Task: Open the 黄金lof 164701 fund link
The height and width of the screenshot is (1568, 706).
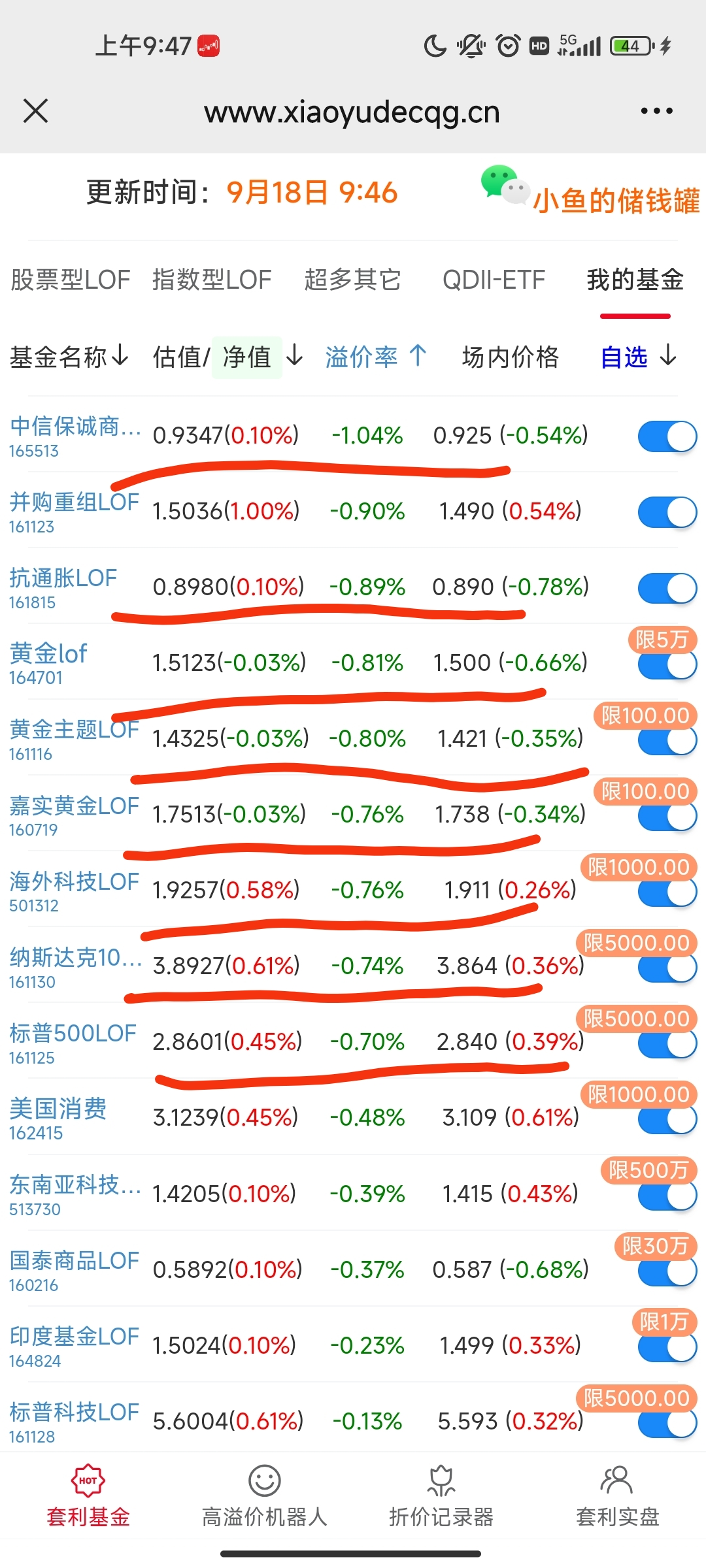Action: [x=49, y=654]
